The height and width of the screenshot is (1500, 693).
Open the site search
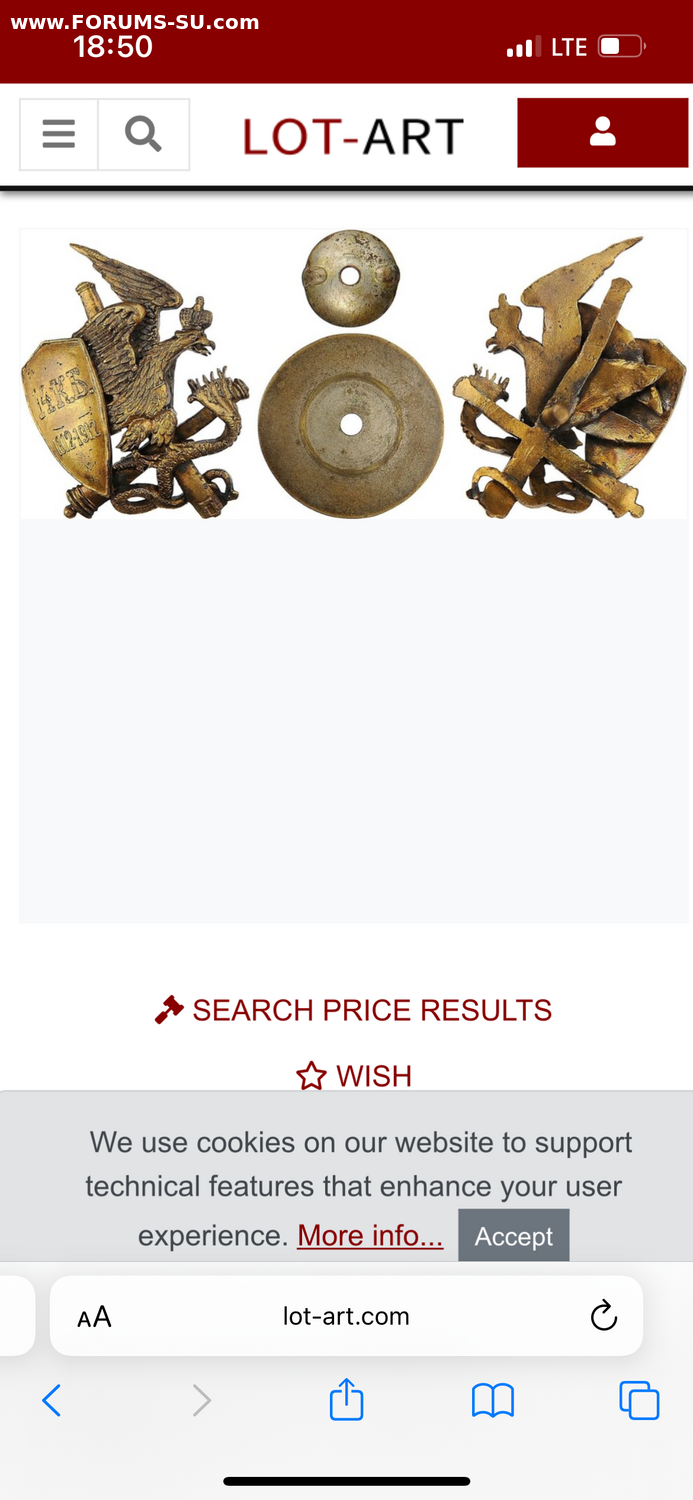click(x=143, y=134)
